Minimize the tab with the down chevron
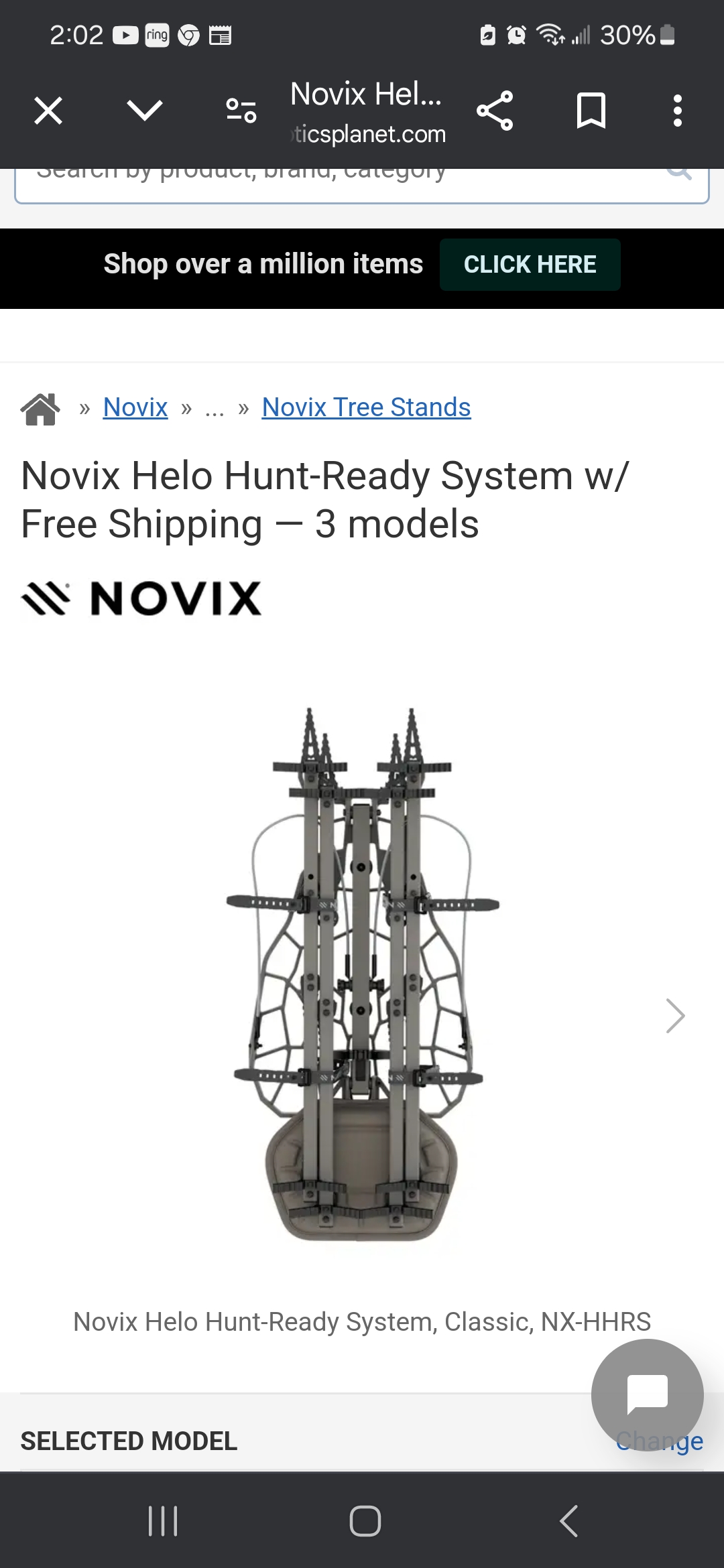Screen dimensions: 724x1568 pyautogui.click(x=145, y=111)
